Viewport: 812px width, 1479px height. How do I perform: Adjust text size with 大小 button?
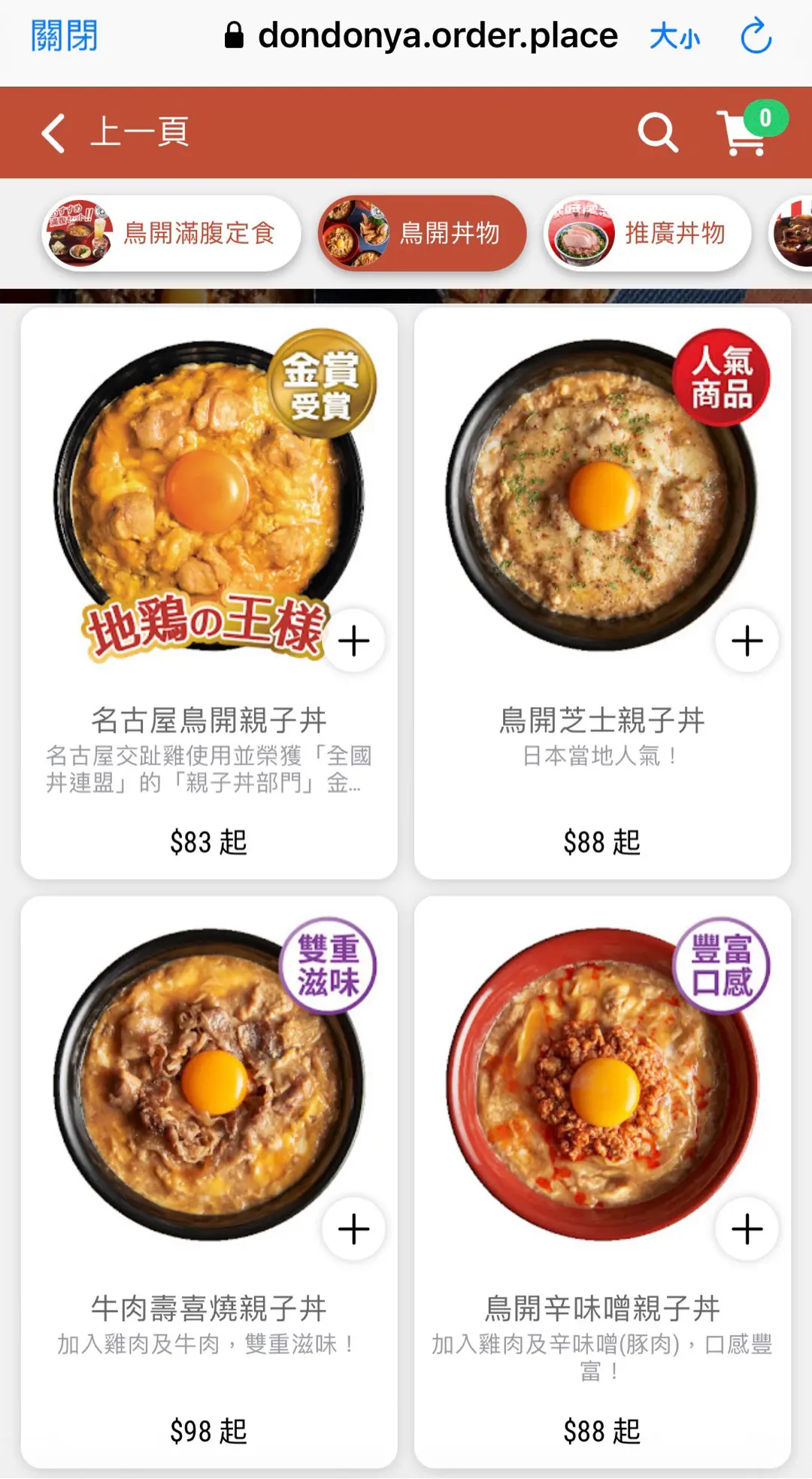pos(674,36)
